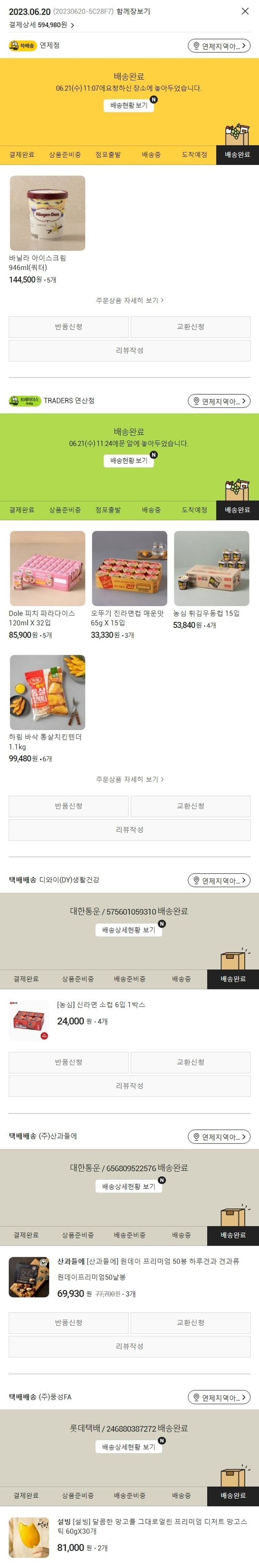Open store location chip for 연제점
Viewport: 259px width, 1568px height.
click(219, 46)
